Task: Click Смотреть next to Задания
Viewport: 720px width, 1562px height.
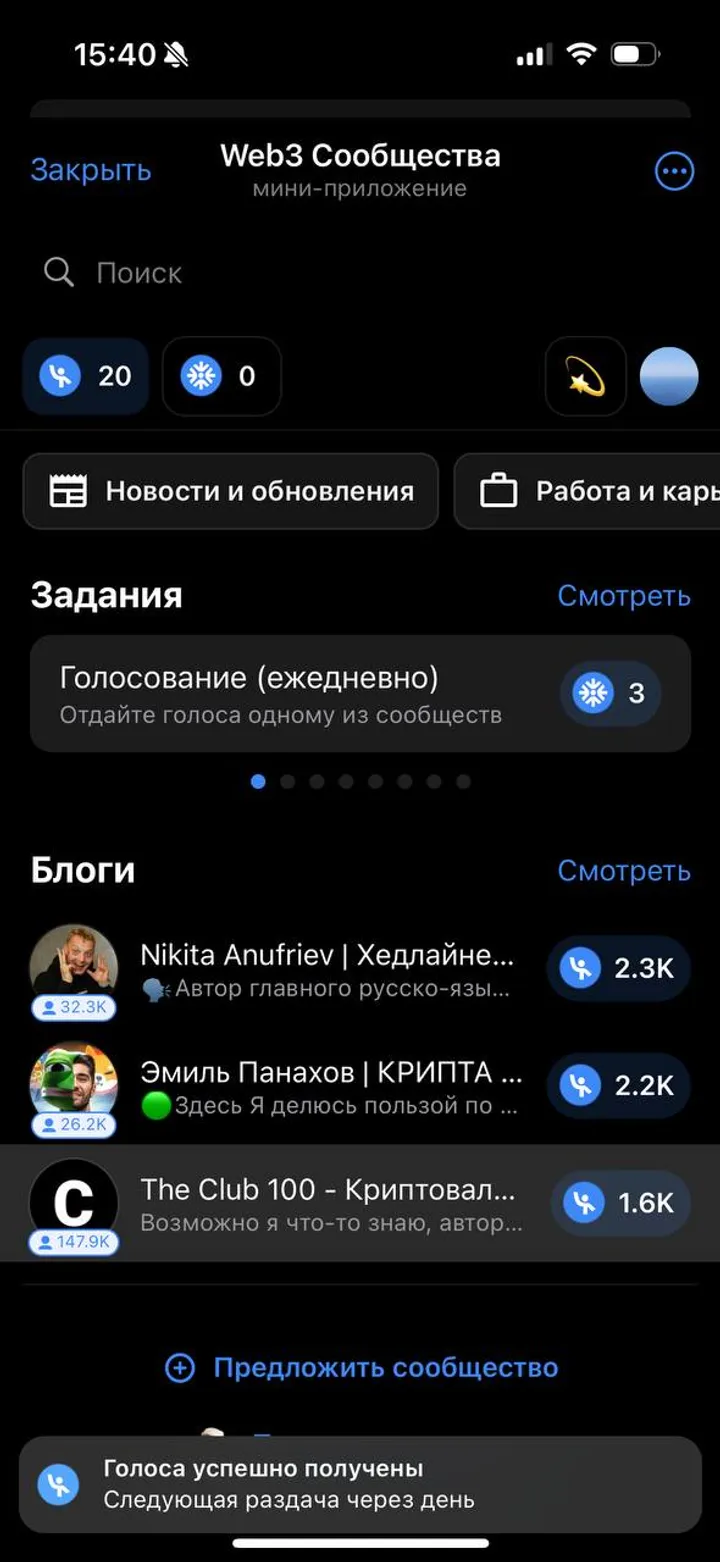Action: click(623, 596)
